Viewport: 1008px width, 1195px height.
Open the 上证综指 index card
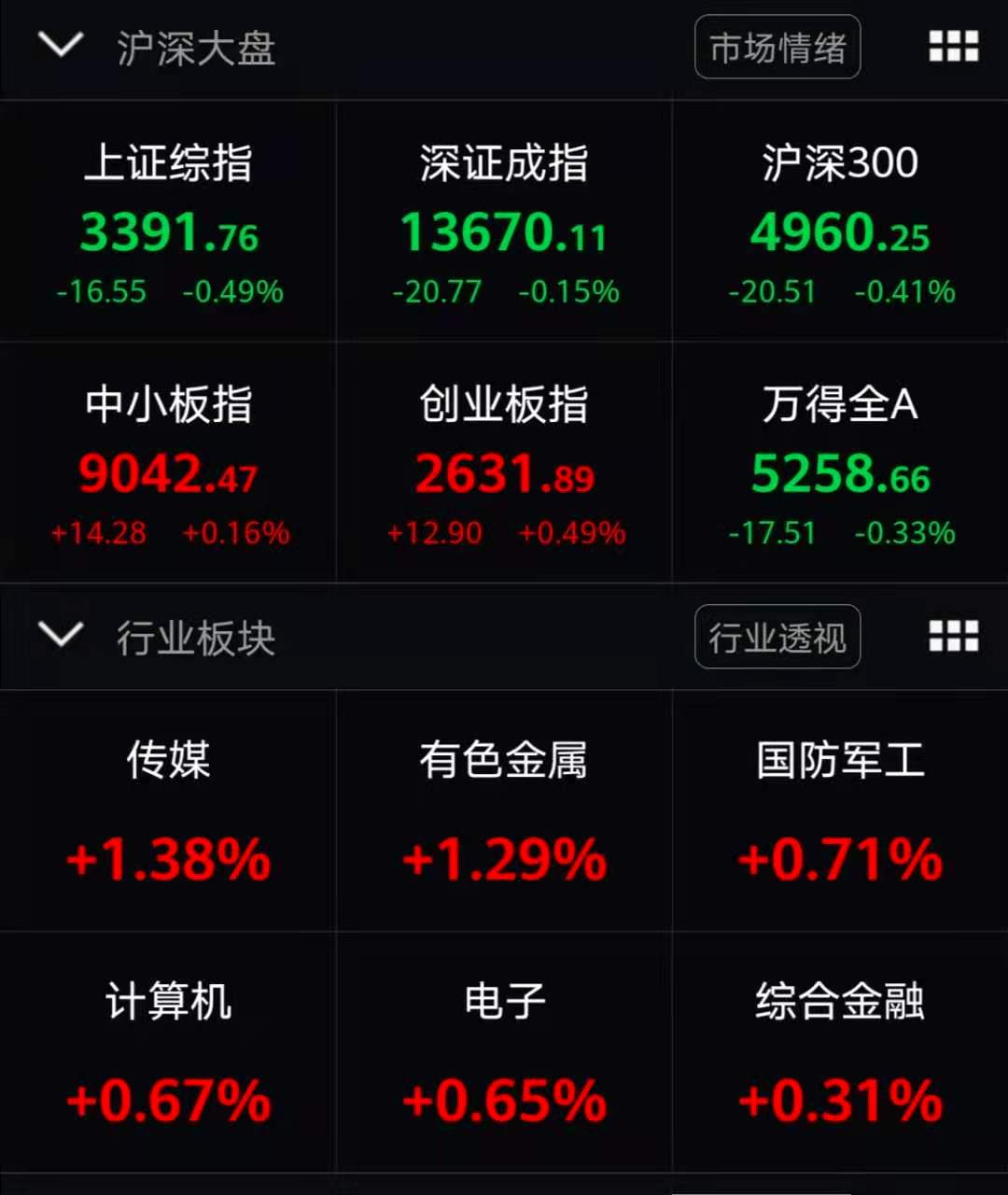(168, 222)
